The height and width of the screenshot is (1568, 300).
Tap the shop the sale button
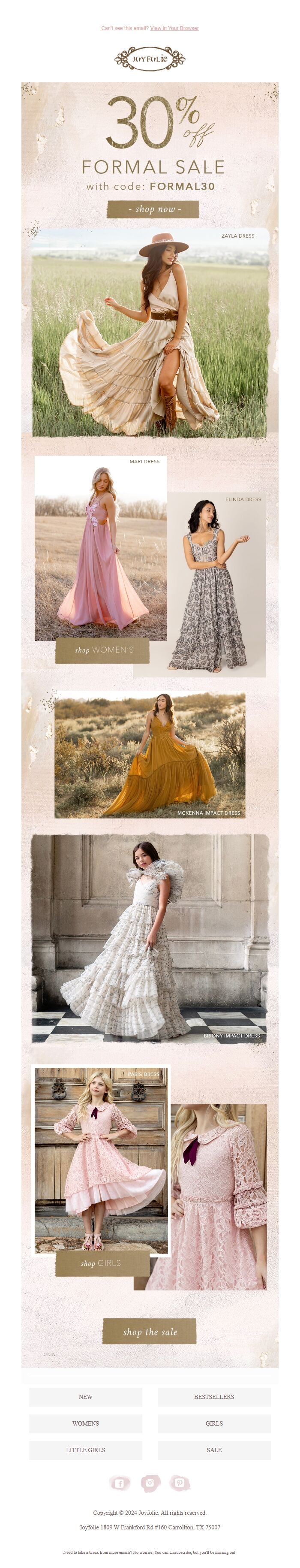[150, 1332]
